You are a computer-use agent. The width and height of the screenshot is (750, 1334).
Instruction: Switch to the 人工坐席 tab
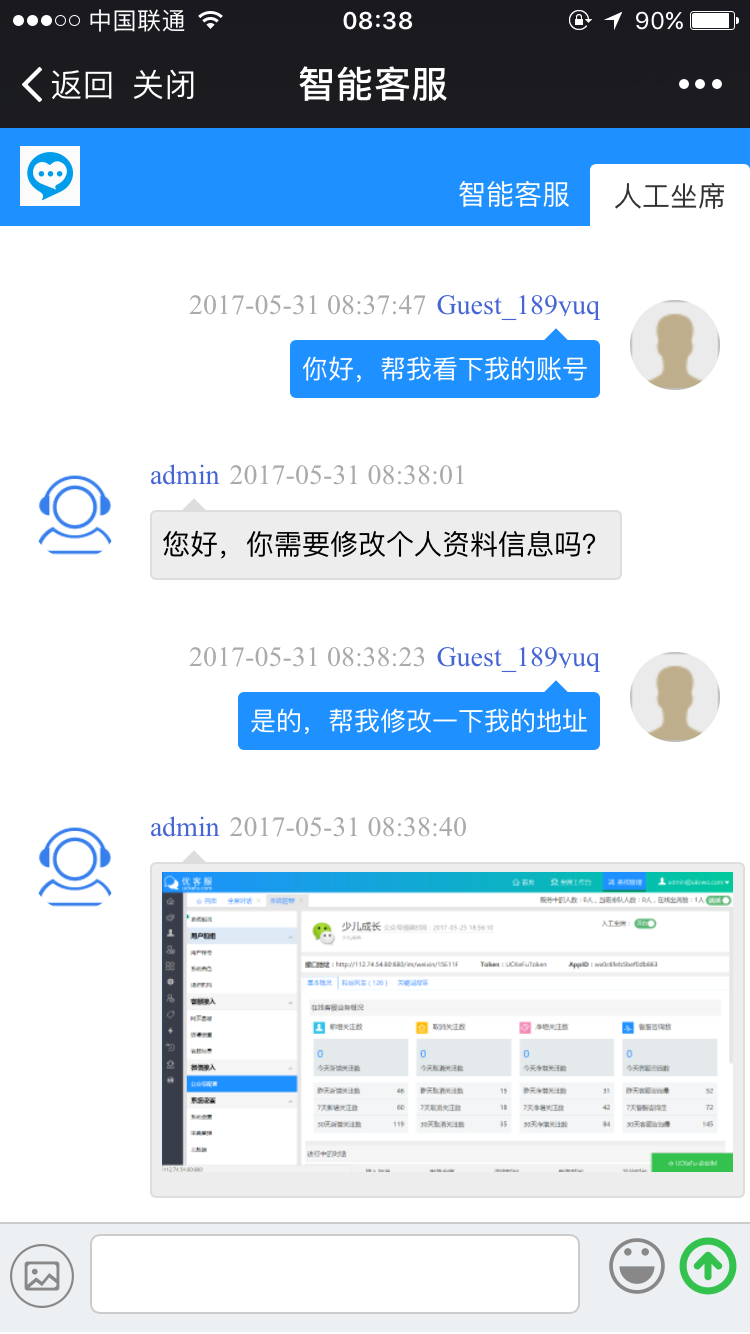click(669, 195)
